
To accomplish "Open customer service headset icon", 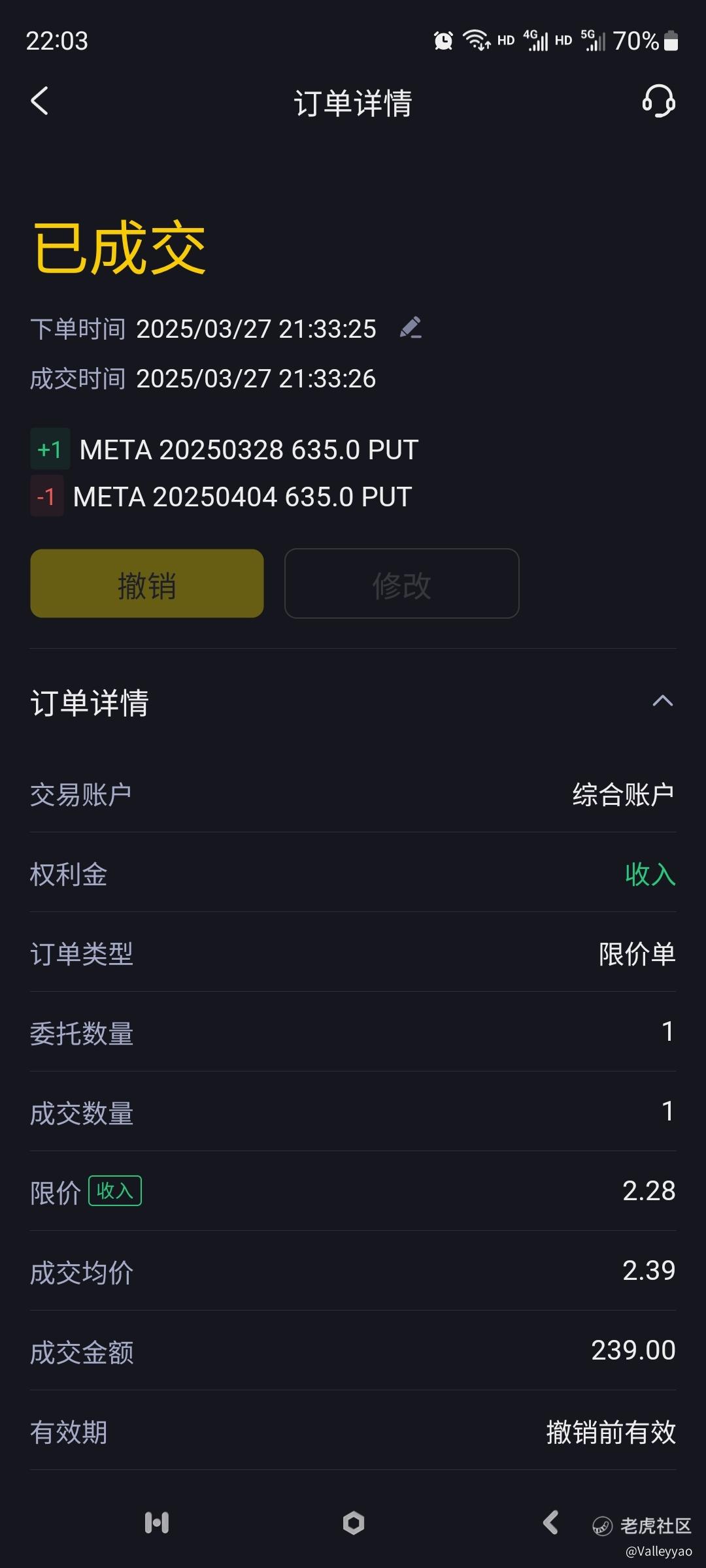I will [x=658, y=101].
